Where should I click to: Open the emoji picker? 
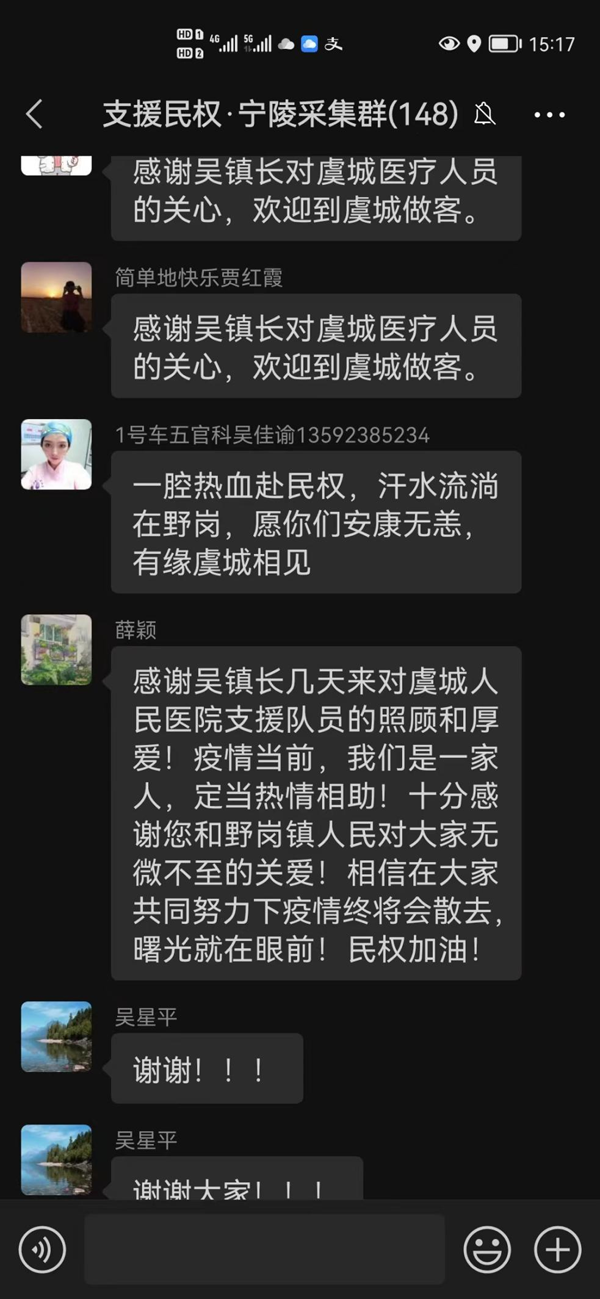pos(487,1249)
